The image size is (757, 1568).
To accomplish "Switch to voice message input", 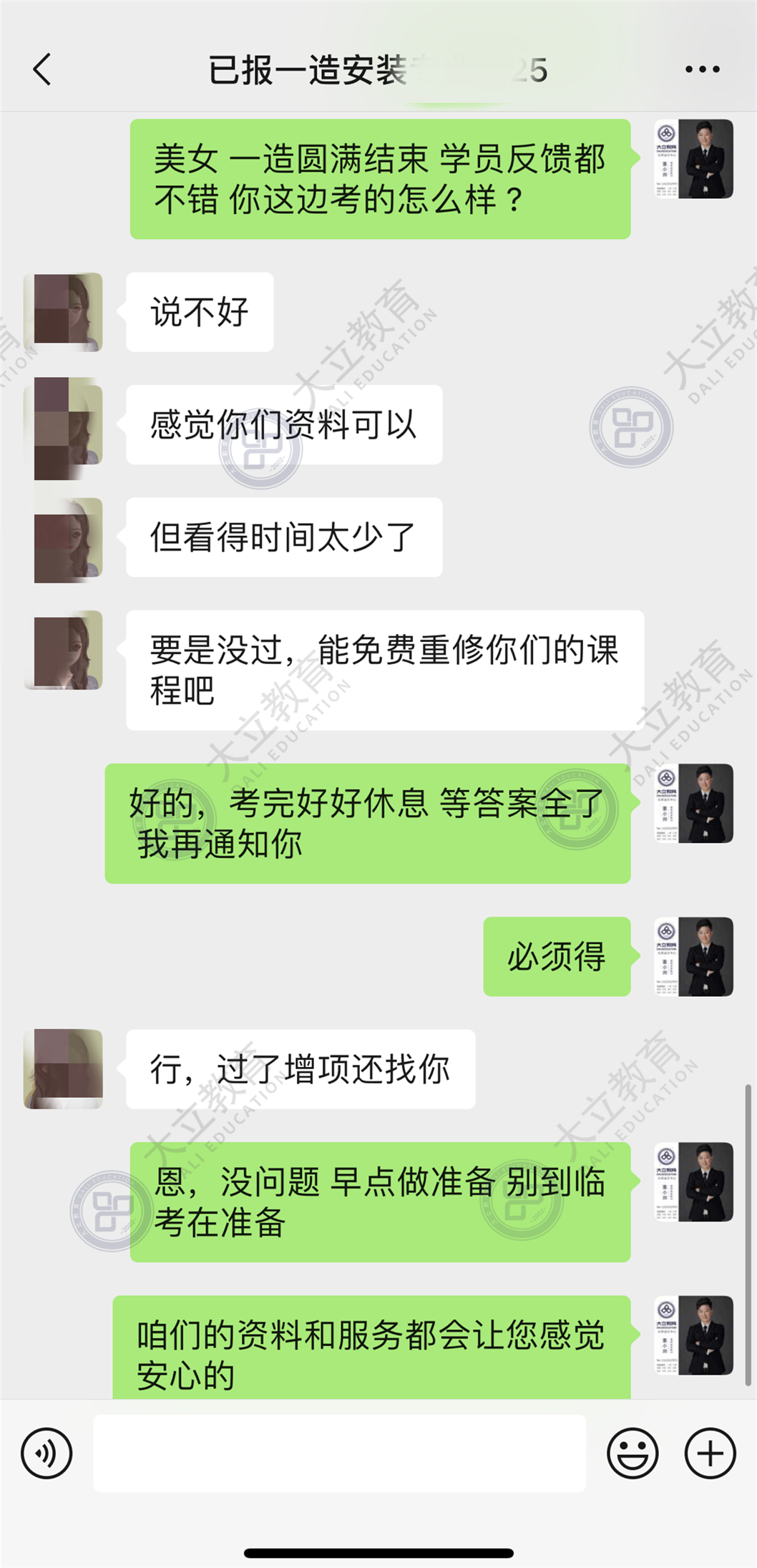I will click(47, 1453).
